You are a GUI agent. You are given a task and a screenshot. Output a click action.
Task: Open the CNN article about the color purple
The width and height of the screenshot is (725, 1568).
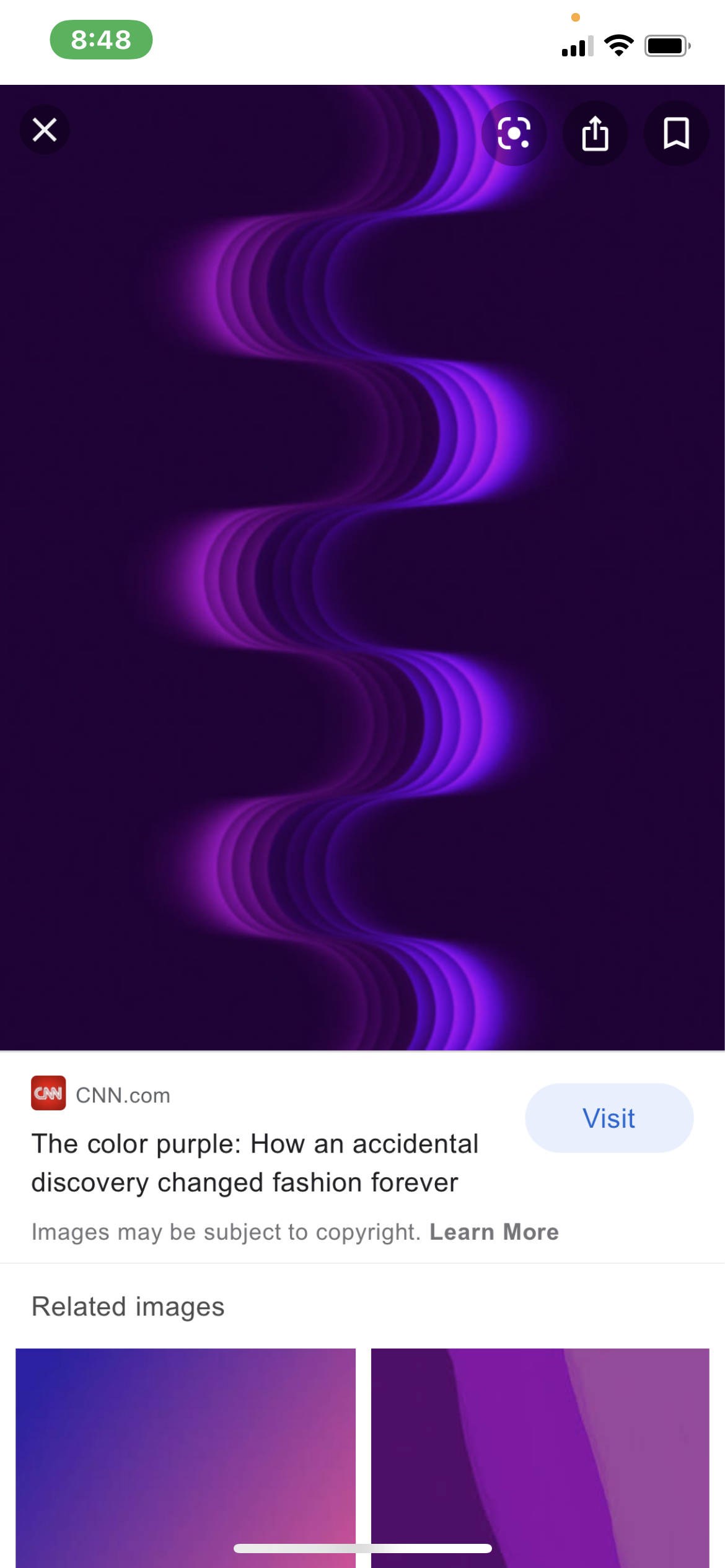(254, 1162)
